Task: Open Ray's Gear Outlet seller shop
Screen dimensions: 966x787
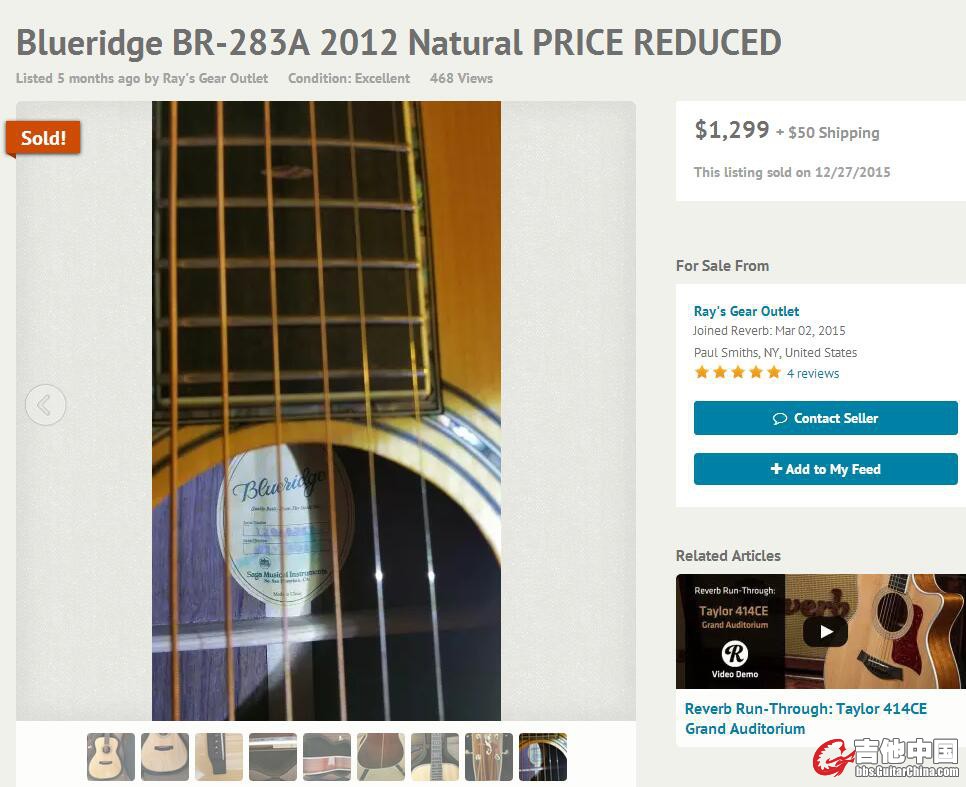Action: 746,311
